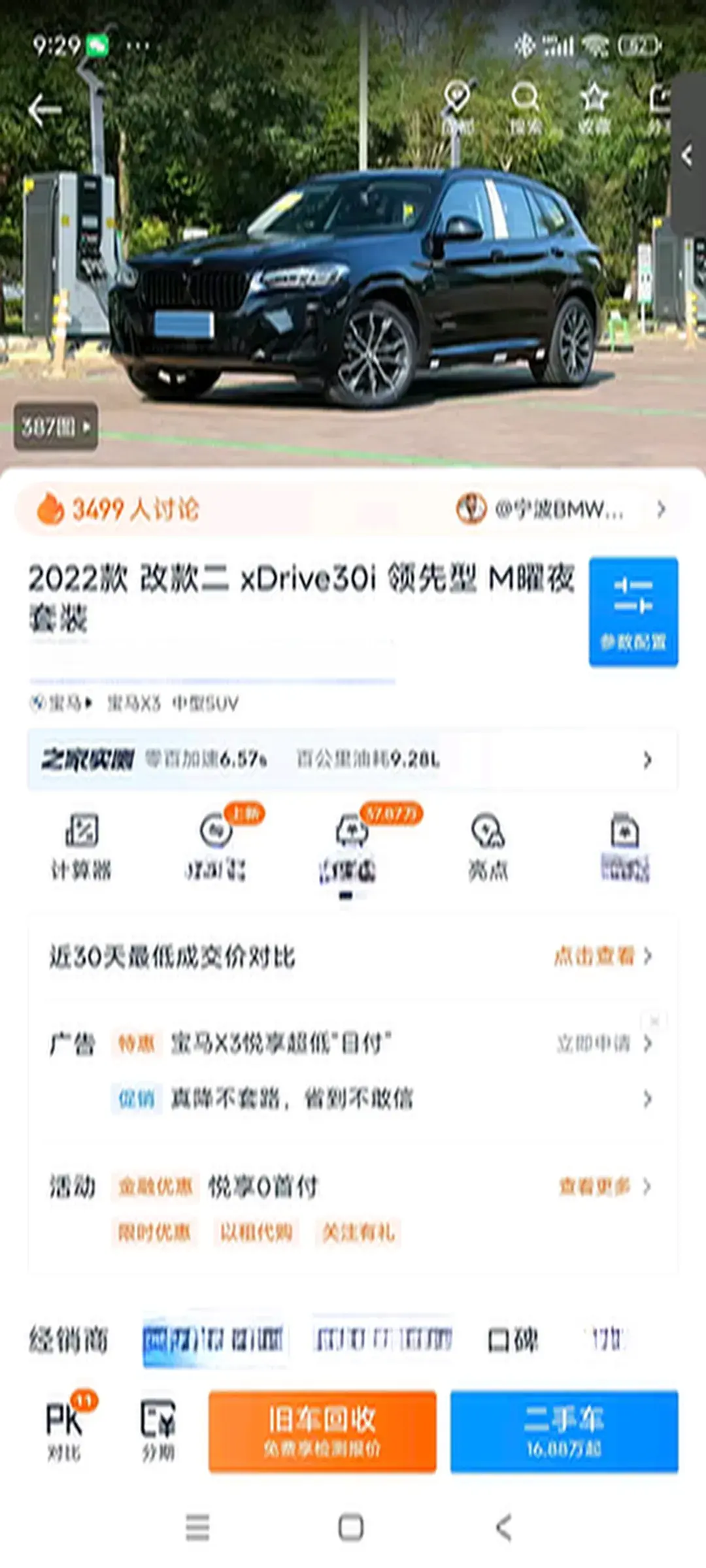706x1568 pixels.
Task: Dismiss the ad with the close icon
Action: point(654,1020)
